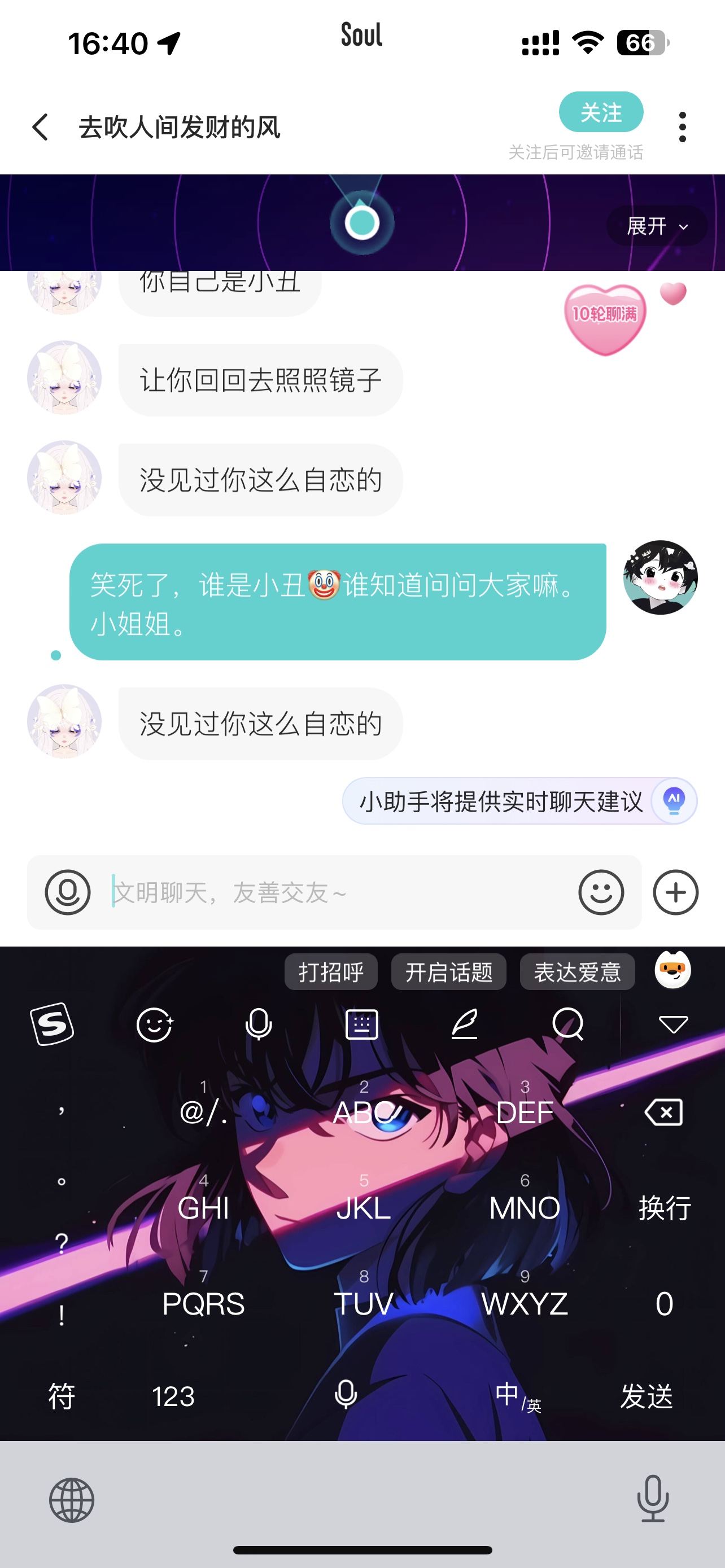Select the 表达爱意 chip
The height and width of the screenshot is (1568, 725).
(577, 972)
